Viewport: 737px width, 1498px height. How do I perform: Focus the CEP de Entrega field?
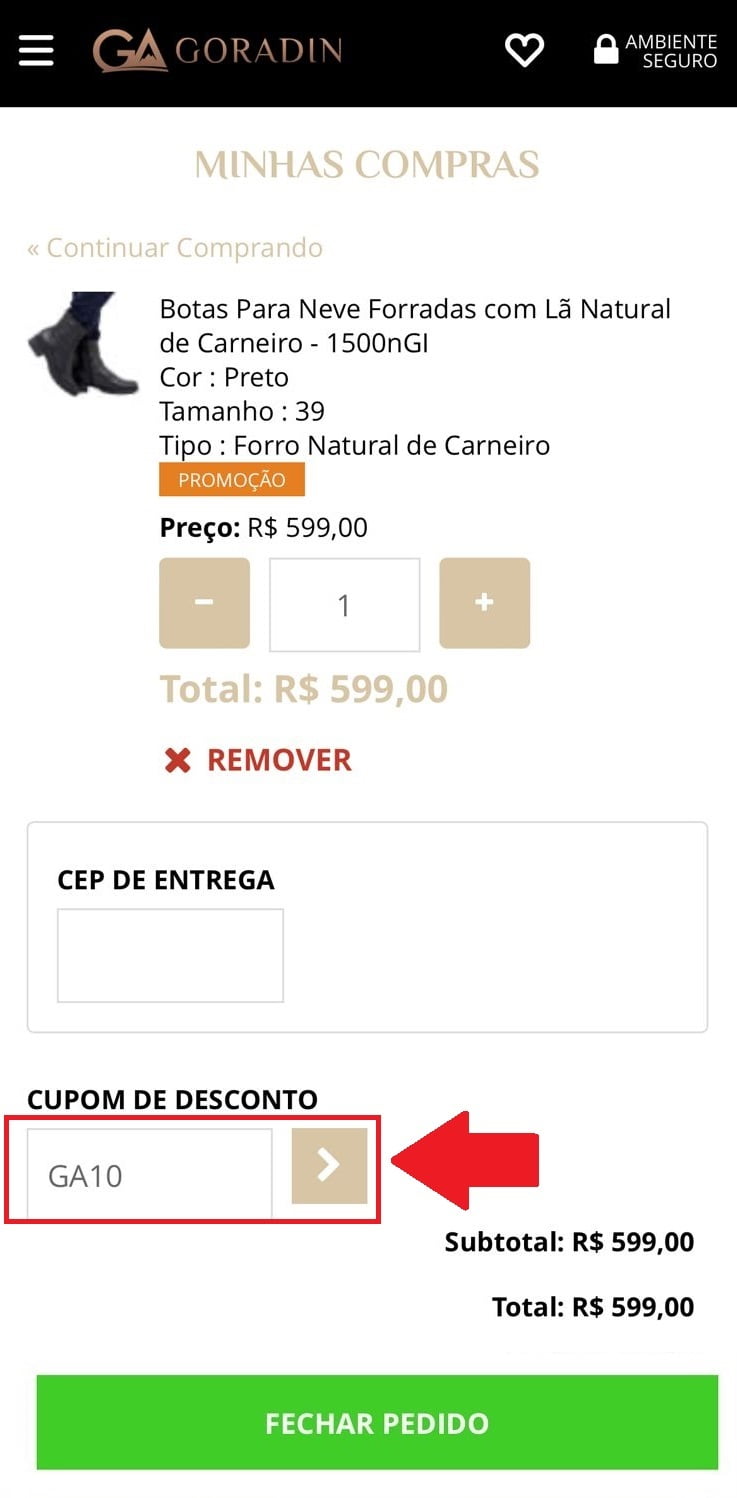pyautogui.click(x=170, y=955)
